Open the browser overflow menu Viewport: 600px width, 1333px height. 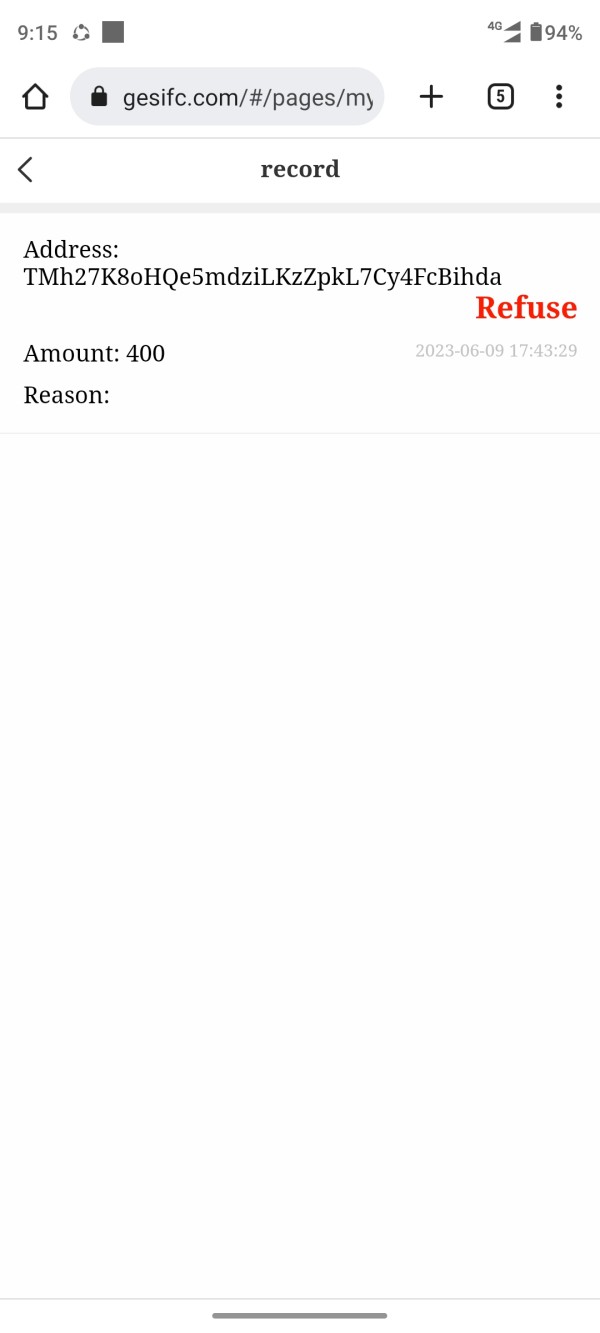(559, 97)
